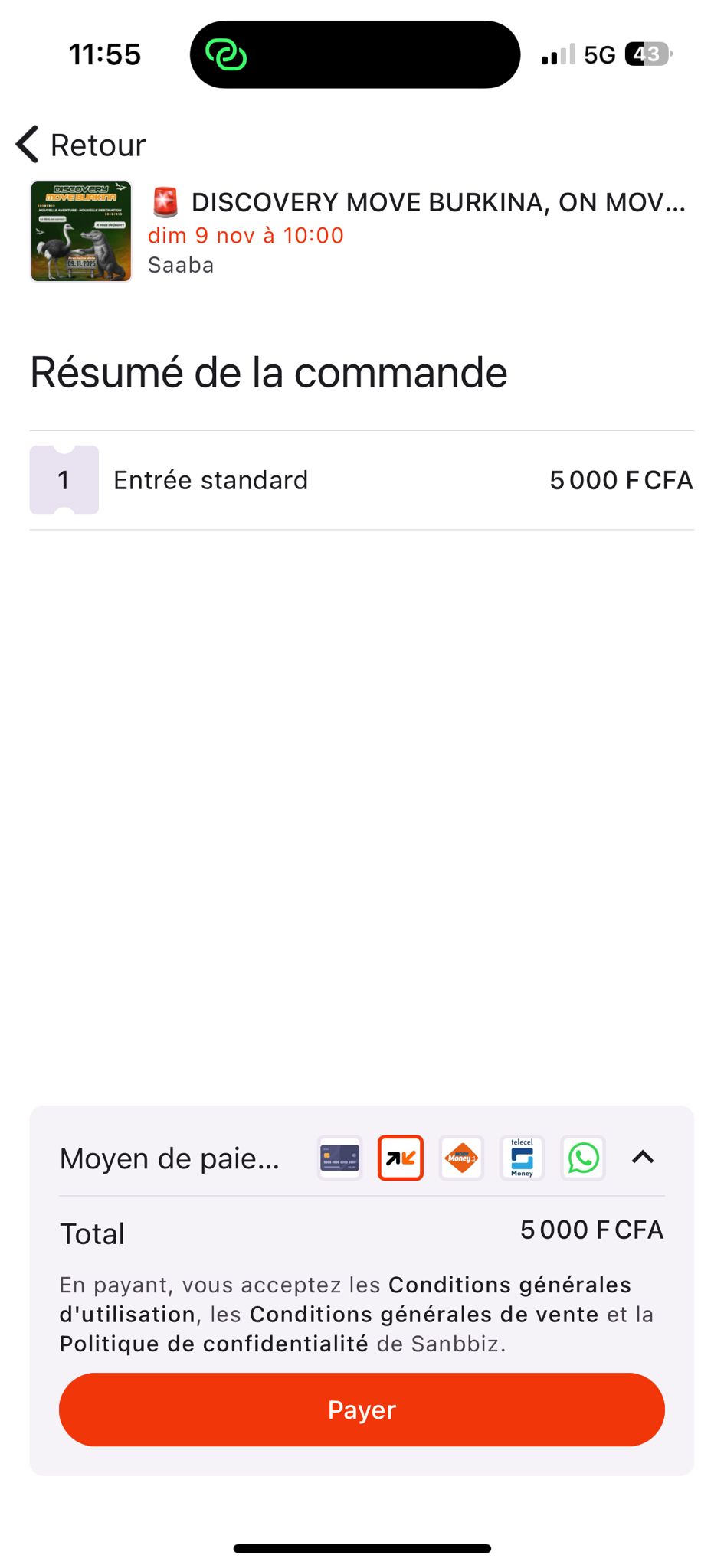Select Telecel Money payment option
The width and height of the screenshot is (724, 1568).
[522, 1158]
